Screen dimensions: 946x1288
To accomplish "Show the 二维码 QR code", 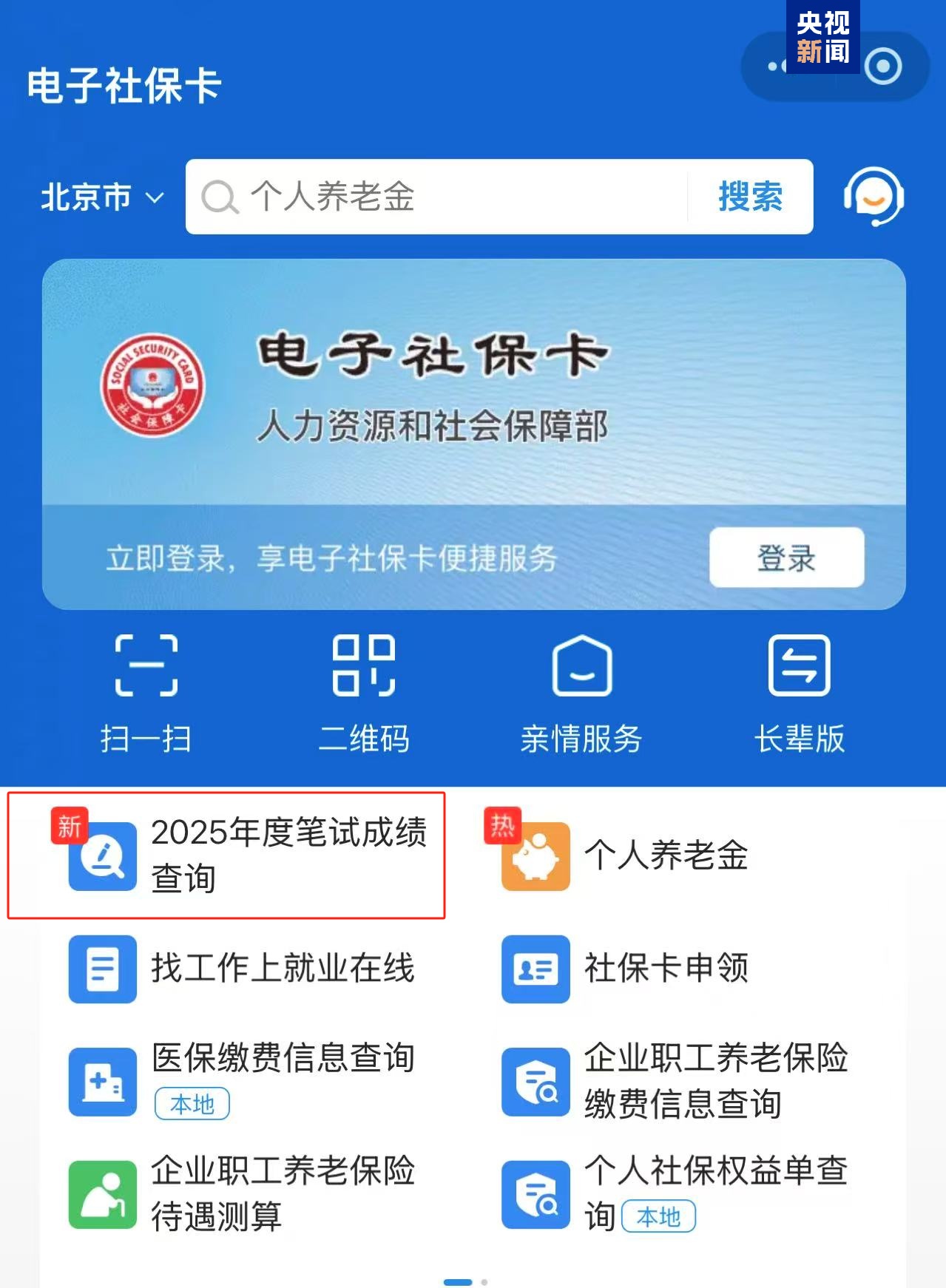I will [x=363, y=693].
